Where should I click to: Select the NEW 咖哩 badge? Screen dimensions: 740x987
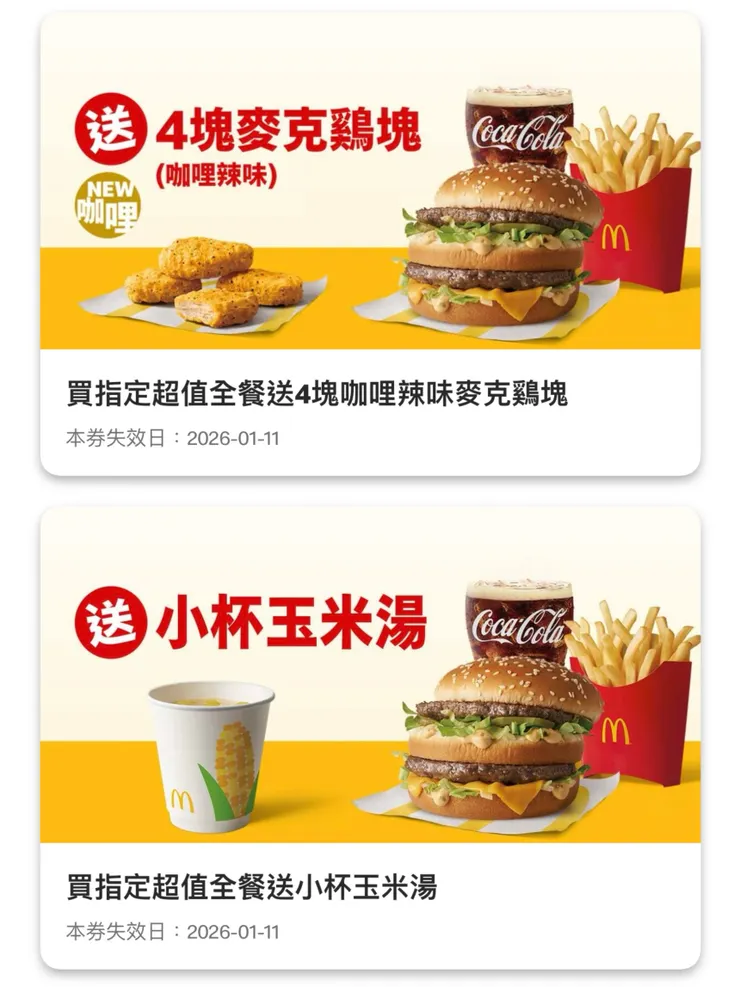(x=108, y=203)
